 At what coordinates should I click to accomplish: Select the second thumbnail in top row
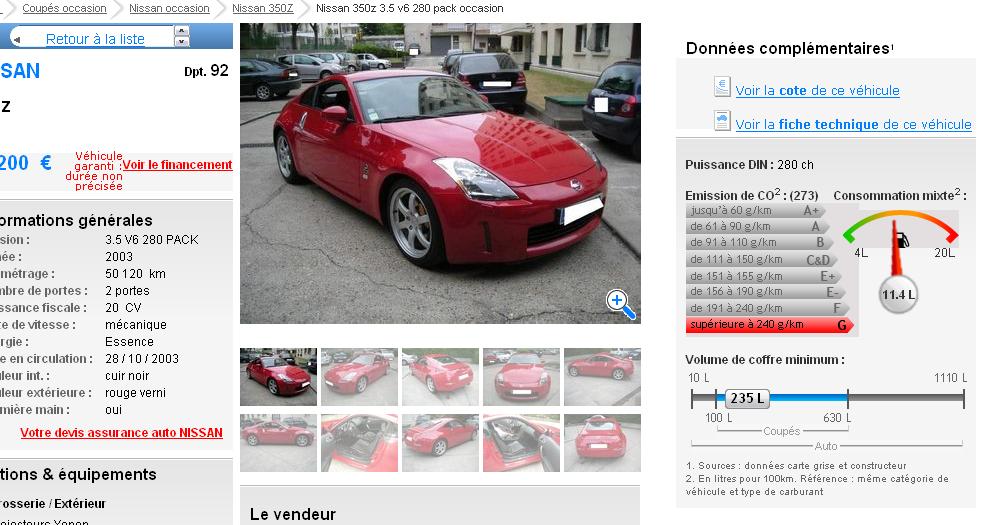[x=359, y=377]
